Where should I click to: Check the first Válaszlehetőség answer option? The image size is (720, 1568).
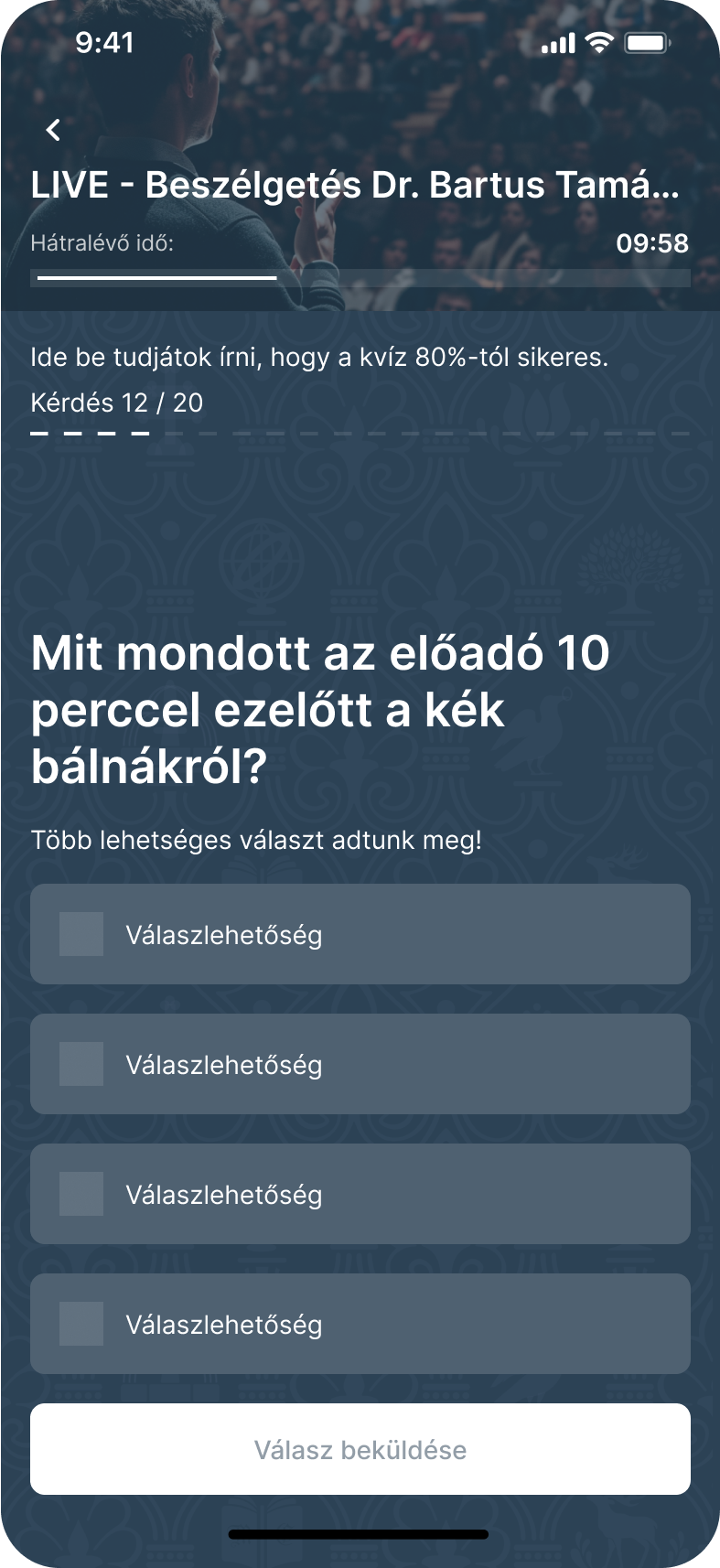coord(81,934)
